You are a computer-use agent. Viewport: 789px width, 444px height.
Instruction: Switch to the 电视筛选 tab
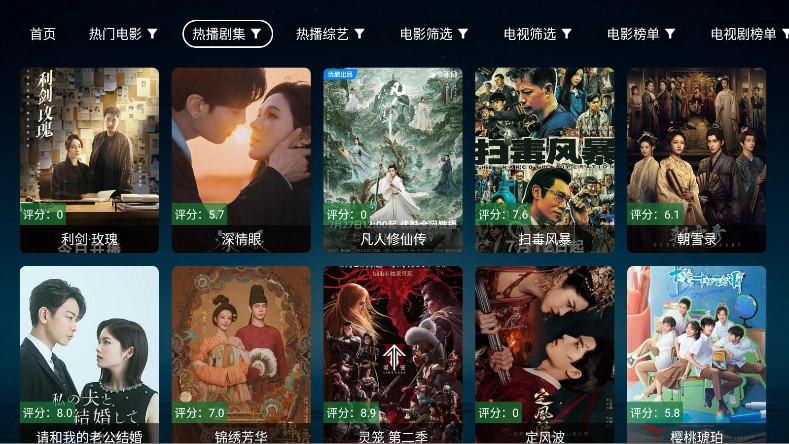point(538,34)
